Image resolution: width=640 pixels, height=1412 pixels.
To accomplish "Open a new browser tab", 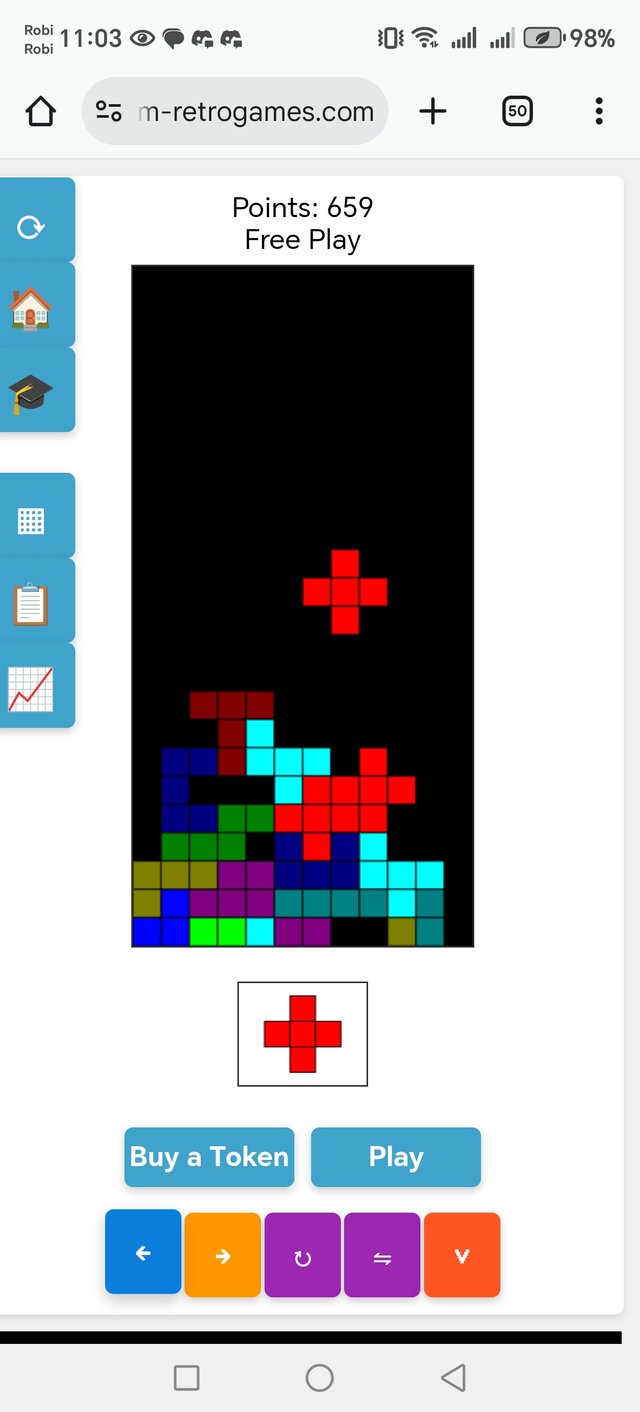I will [432, 111].
